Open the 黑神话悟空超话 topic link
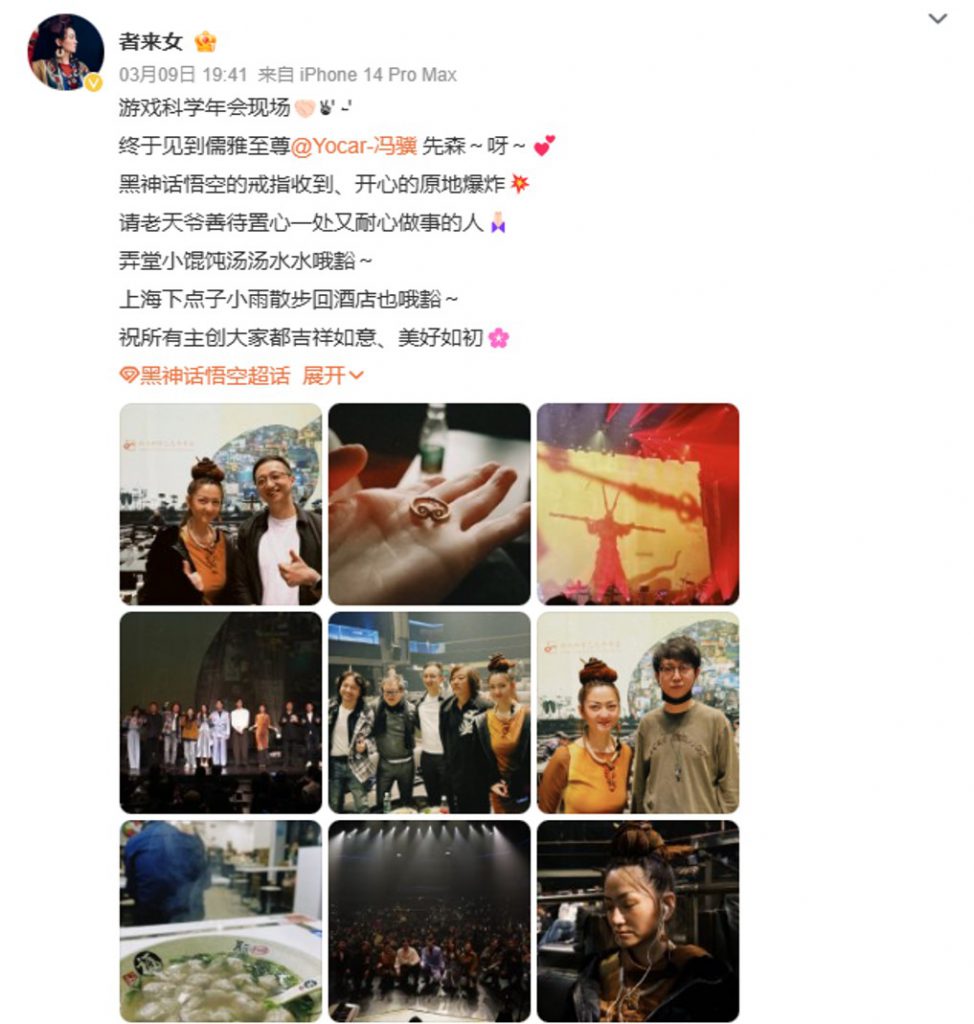This screenshot has height=1024, width=974. tap(204, 376)
